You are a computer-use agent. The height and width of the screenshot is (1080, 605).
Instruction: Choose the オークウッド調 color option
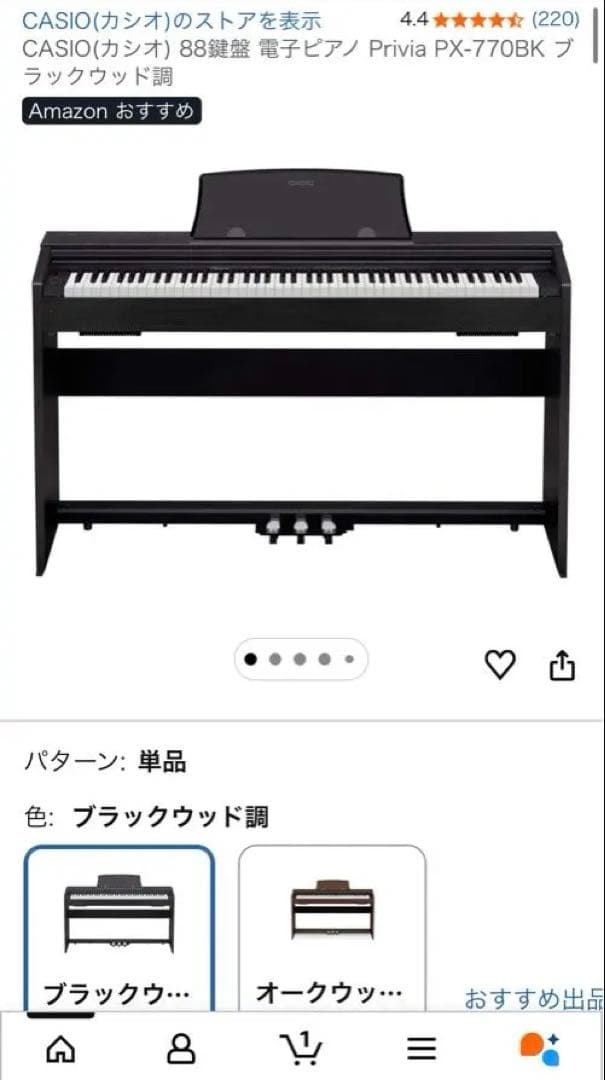click(332, 925)
